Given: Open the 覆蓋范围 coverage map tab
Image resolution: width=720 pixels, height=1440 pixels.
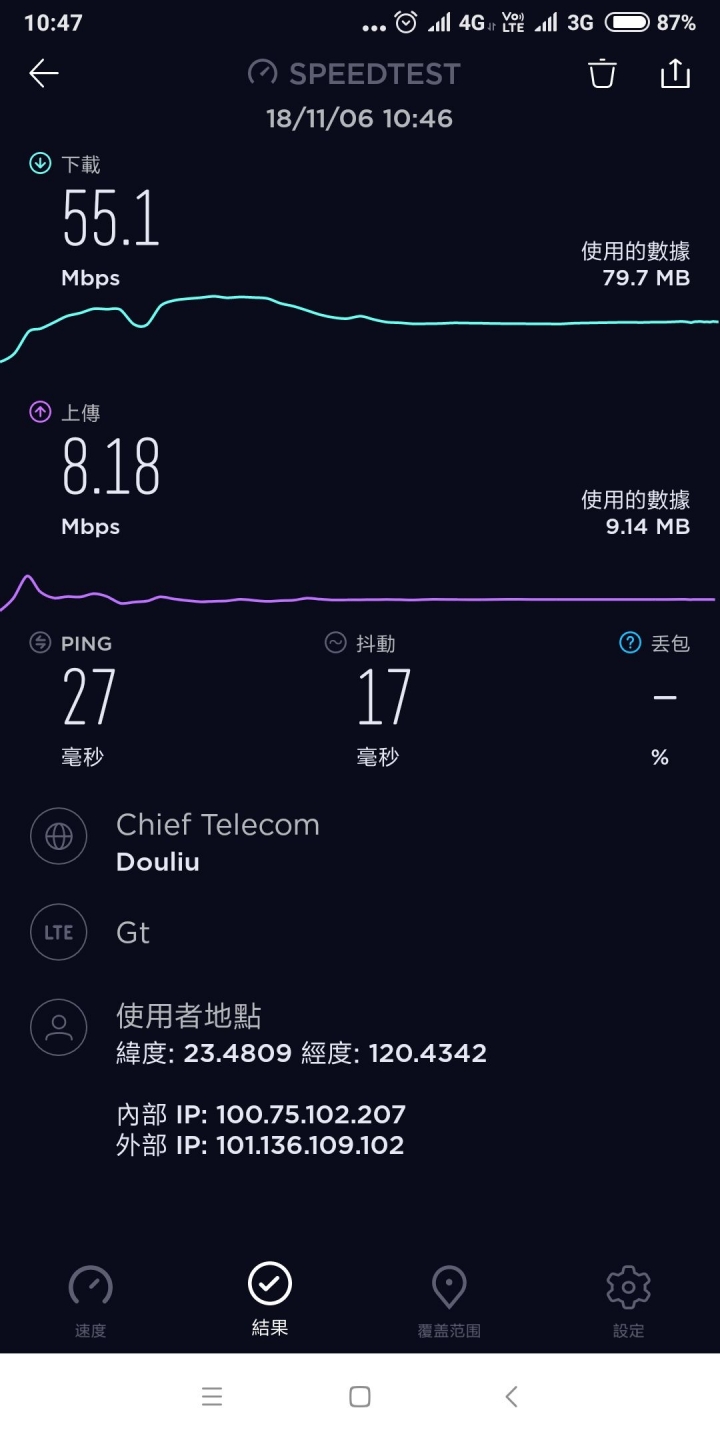Looking at the screenshot, I should pos(449,1301).
